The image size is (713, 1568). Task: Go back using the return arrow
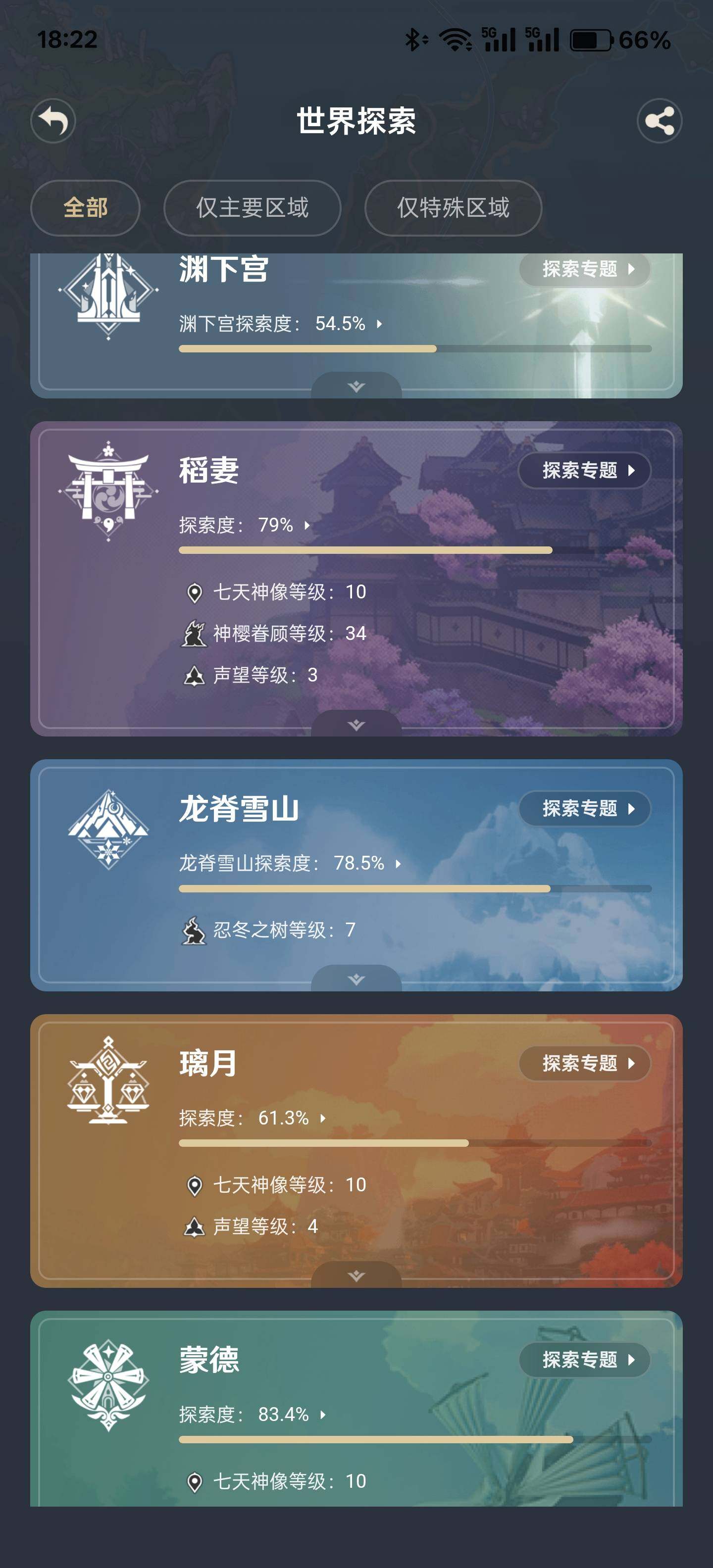53,121
